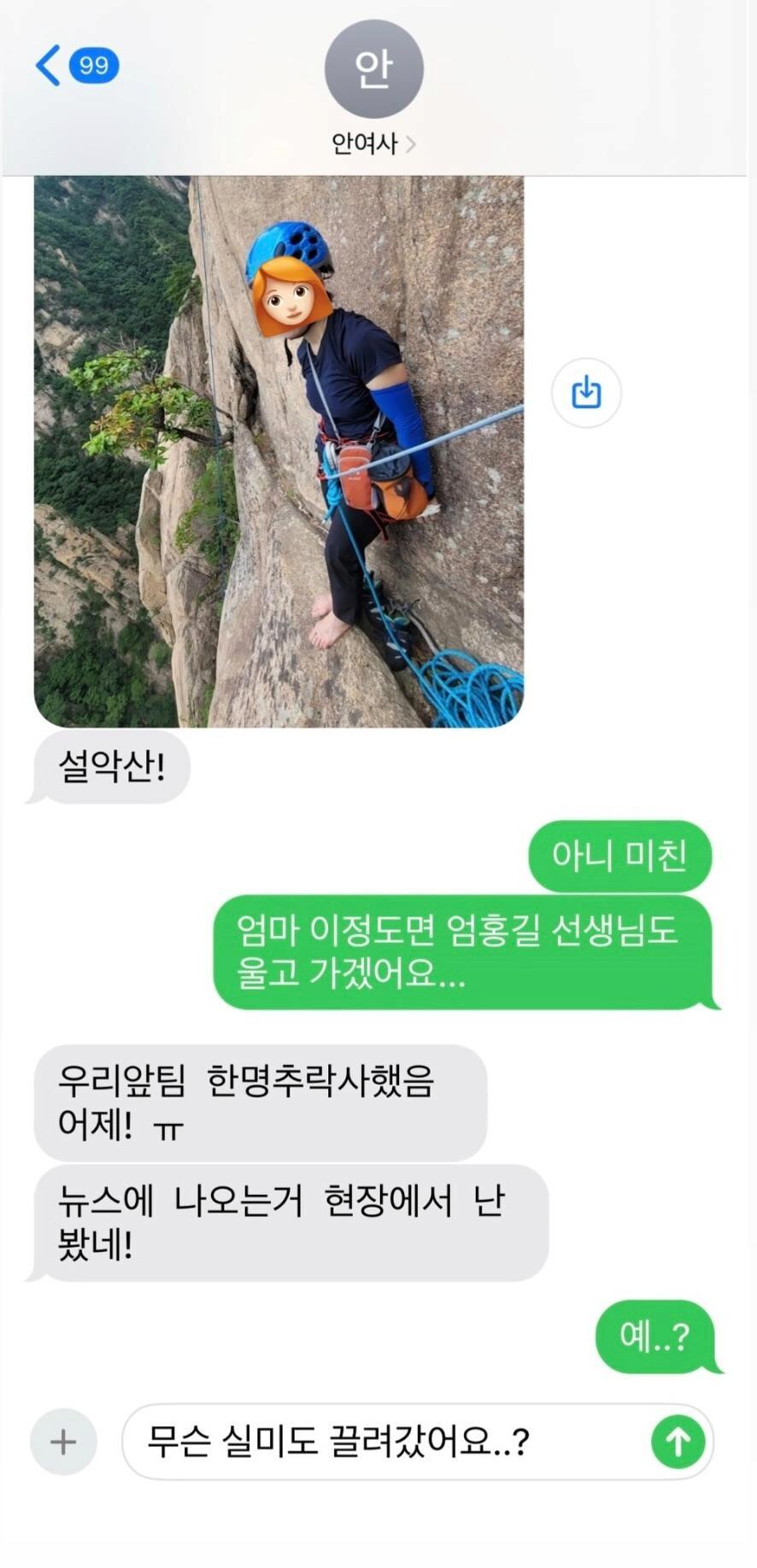Expand the conversation header name disclosure
This screenshot has height=1568, width=757.
[414, 144]
